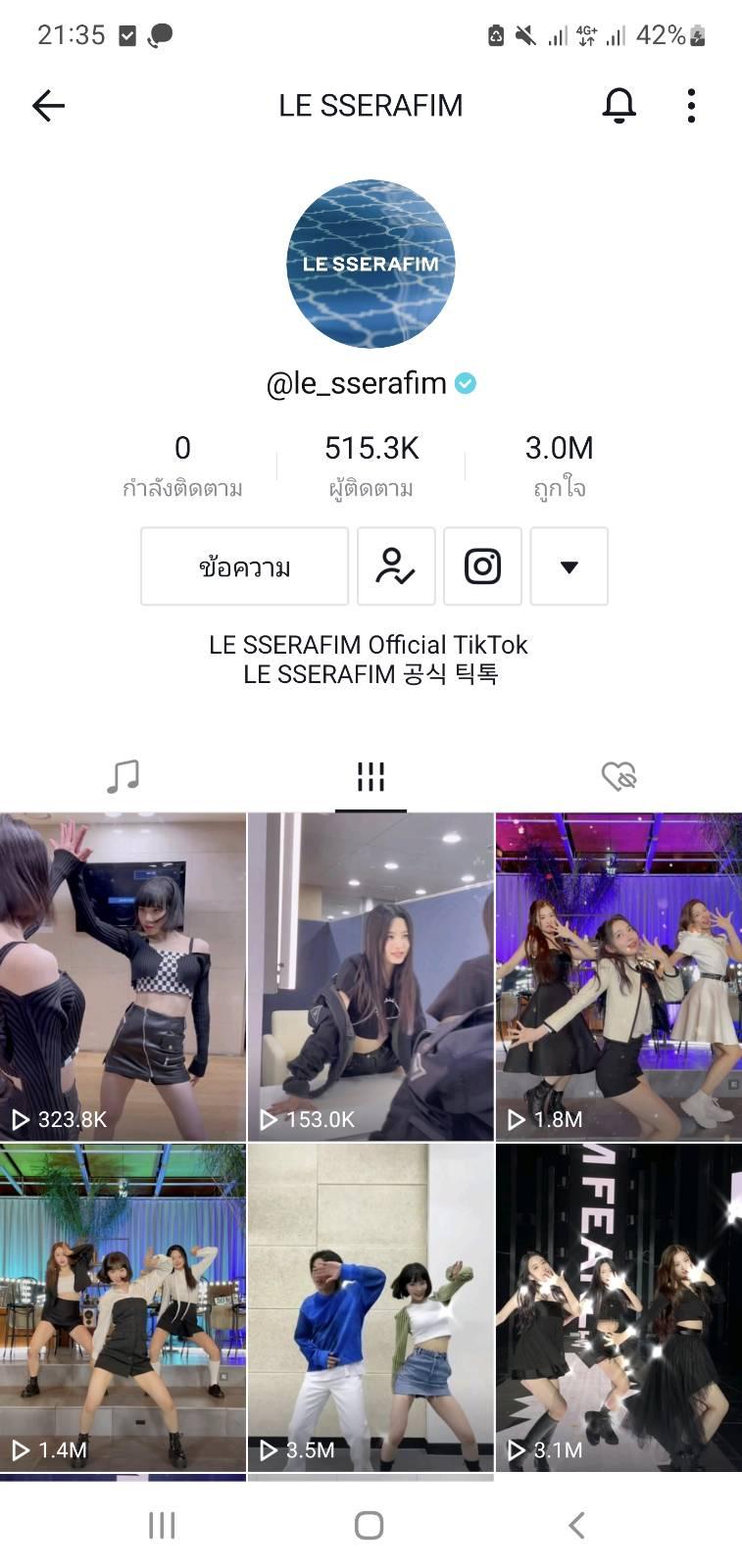Expand suggested accounts with the down arrow
This screenshot has width=742, height=1568.
pyautogui.click(x=569, y=566)
